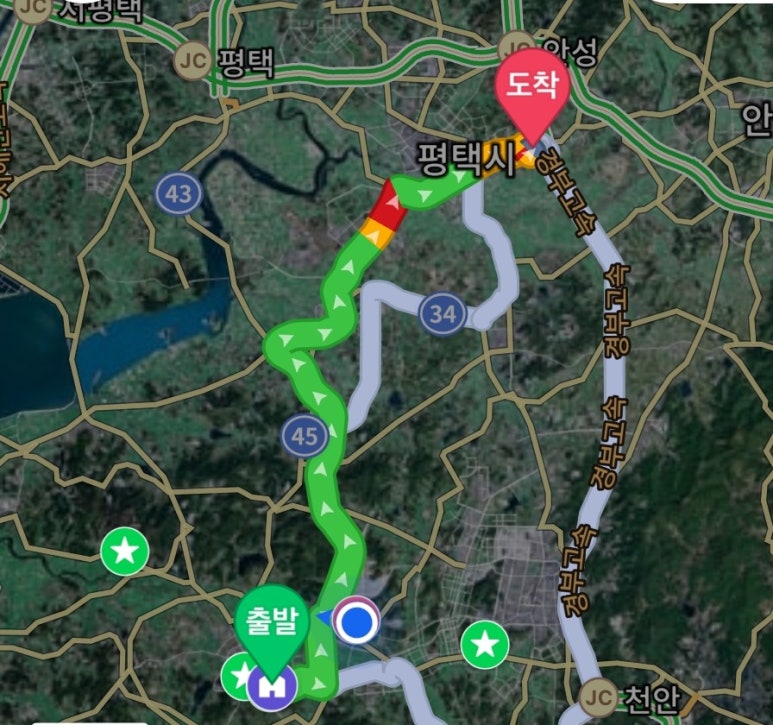Open the favorite star marker nearest 천안 junction
Image resolution: width=773 pixels, height=725 pixels.
pyautogui.click(x=486, y=645)
